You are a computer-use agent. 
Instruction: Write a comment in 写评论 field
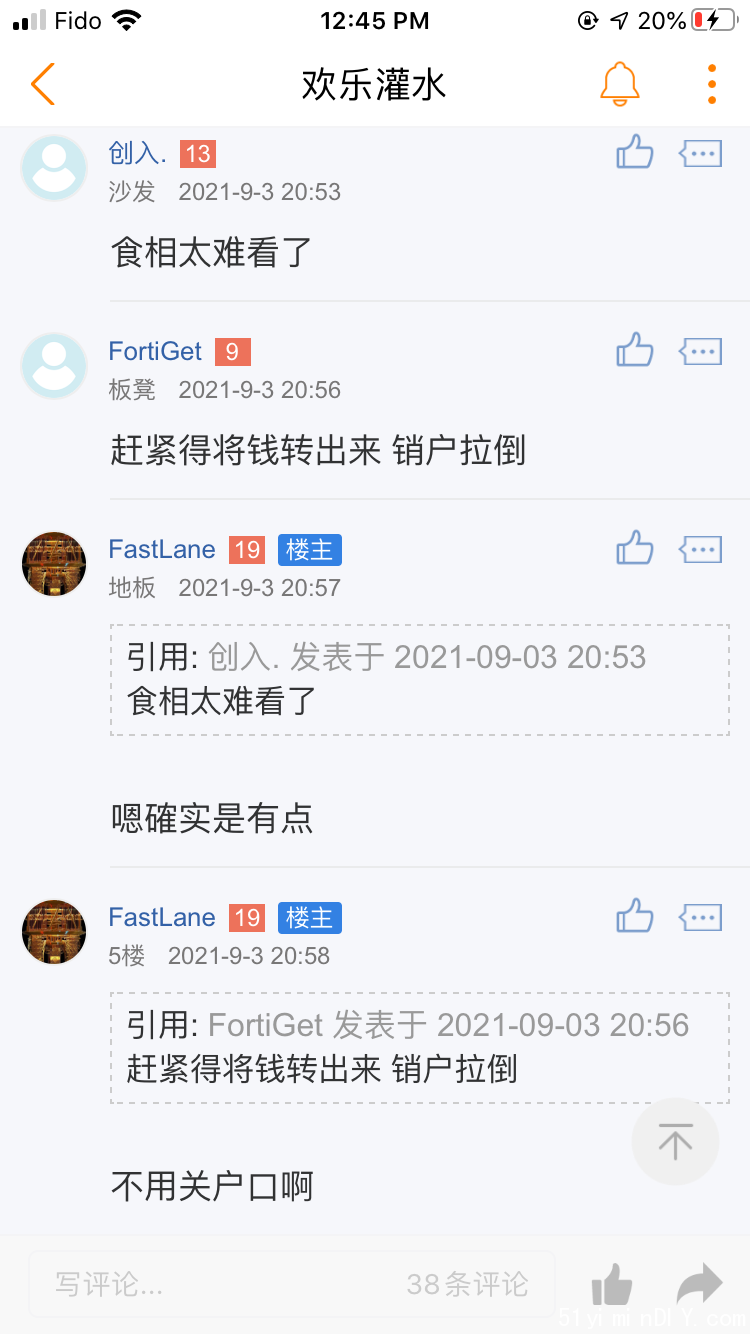[220, 1284]
